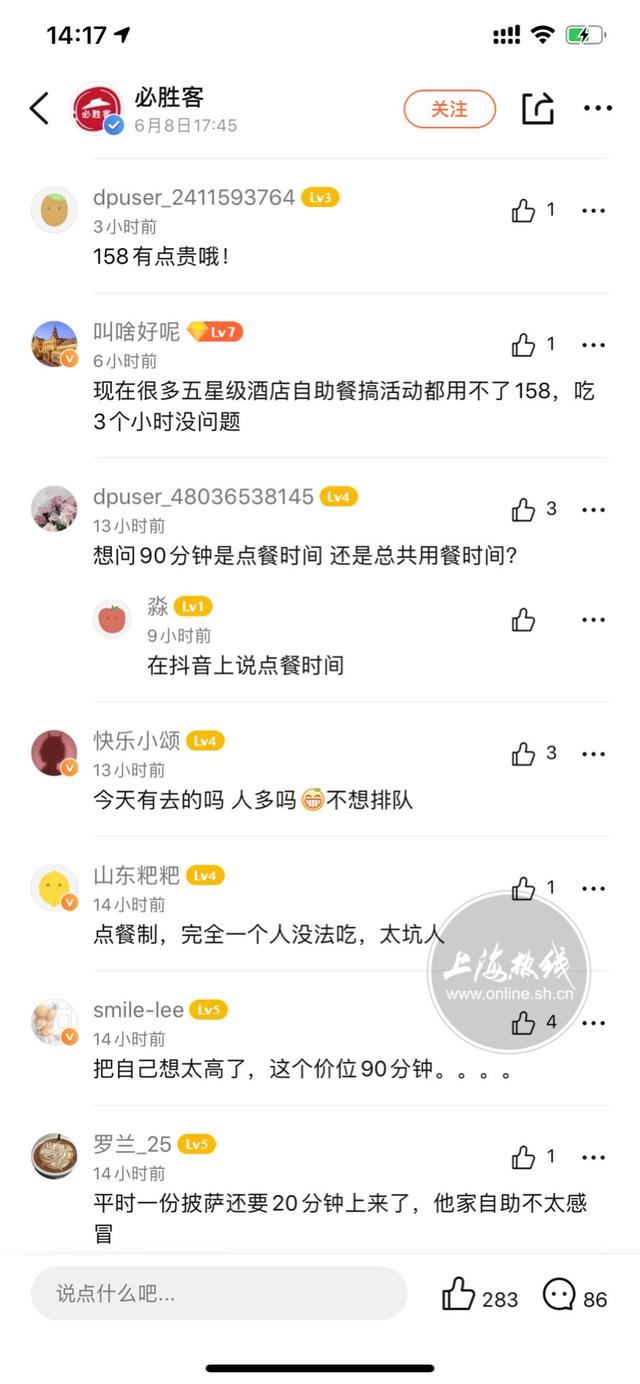Image resolution: width=640 pixels, height=1384 pixels.
Task: Like 罗兰_25's comment about pizza
Action: pos(523,1158)
